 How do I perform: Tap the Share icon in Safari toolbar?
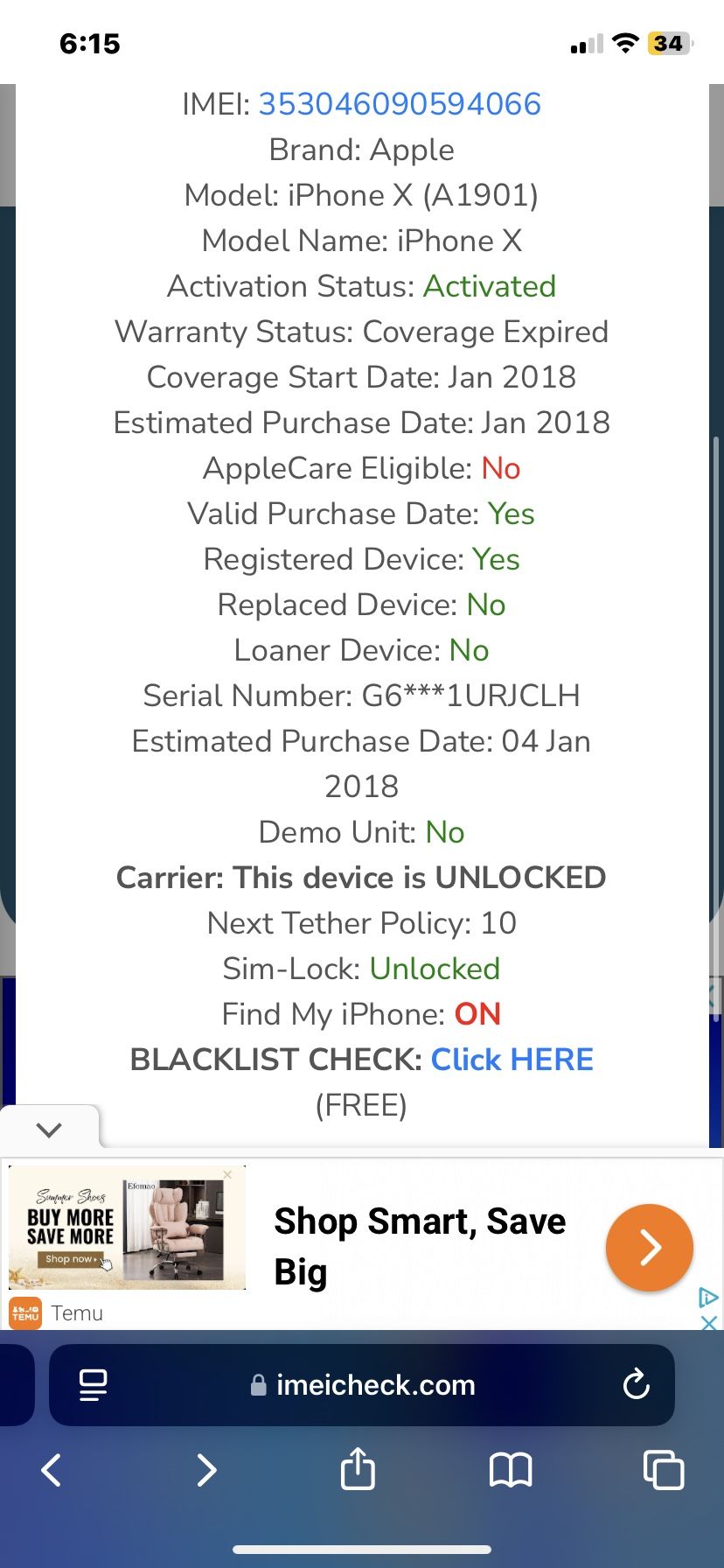pyautogui.click(x=357, y=1470)
